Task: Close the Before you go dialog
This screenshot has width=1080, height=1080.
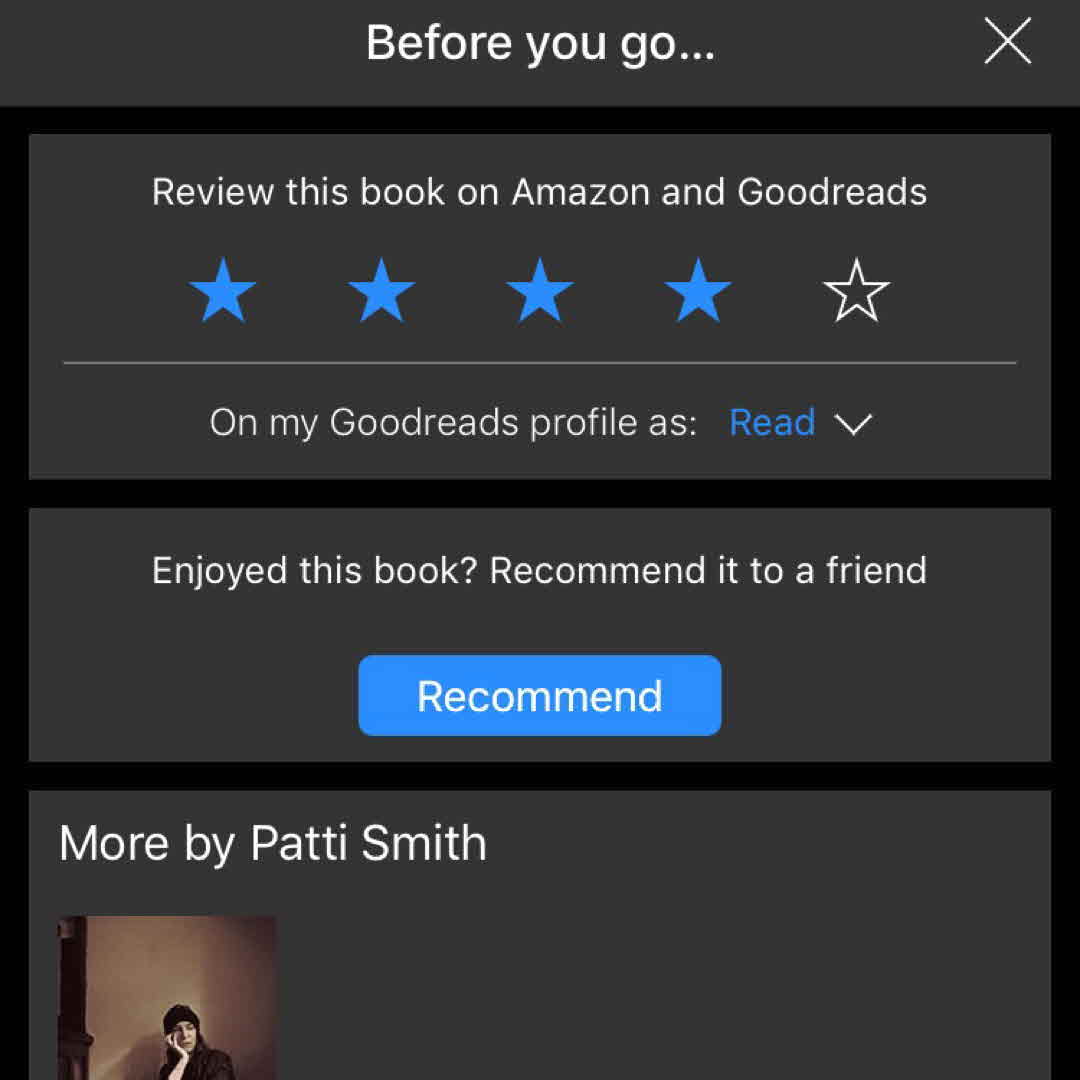Action: [1007, 43]
